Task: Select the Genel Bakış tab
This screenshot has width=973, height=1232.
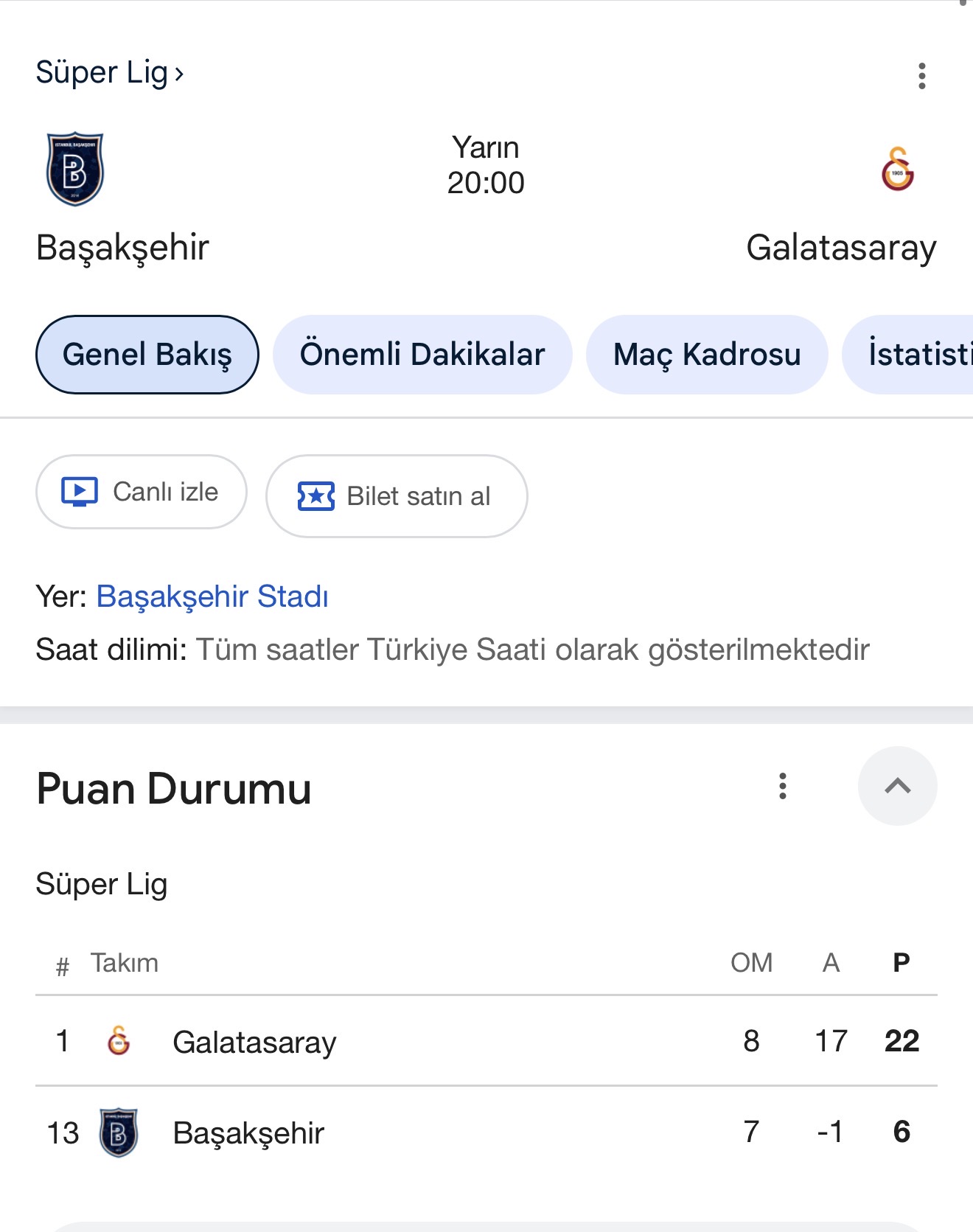Action: 147,355
